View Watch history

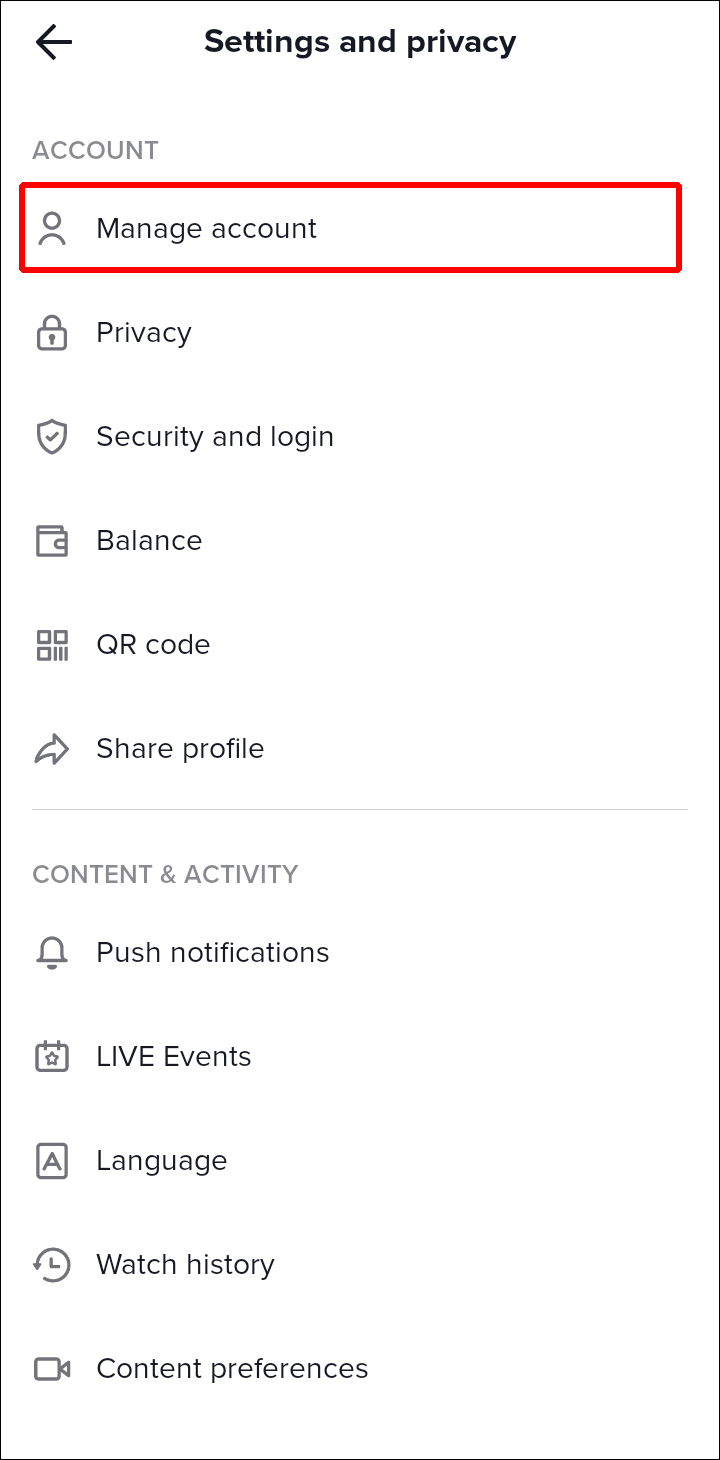click(185, 1265)
